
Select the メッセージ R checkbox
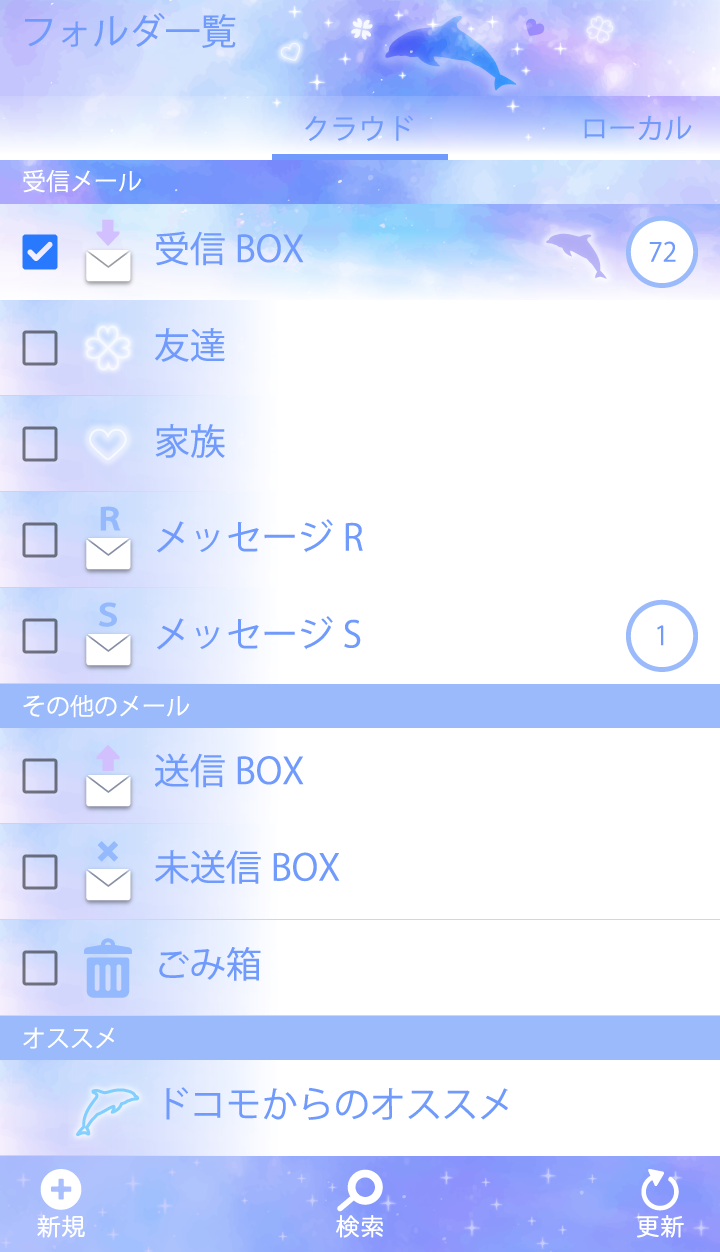pos(40,540)
